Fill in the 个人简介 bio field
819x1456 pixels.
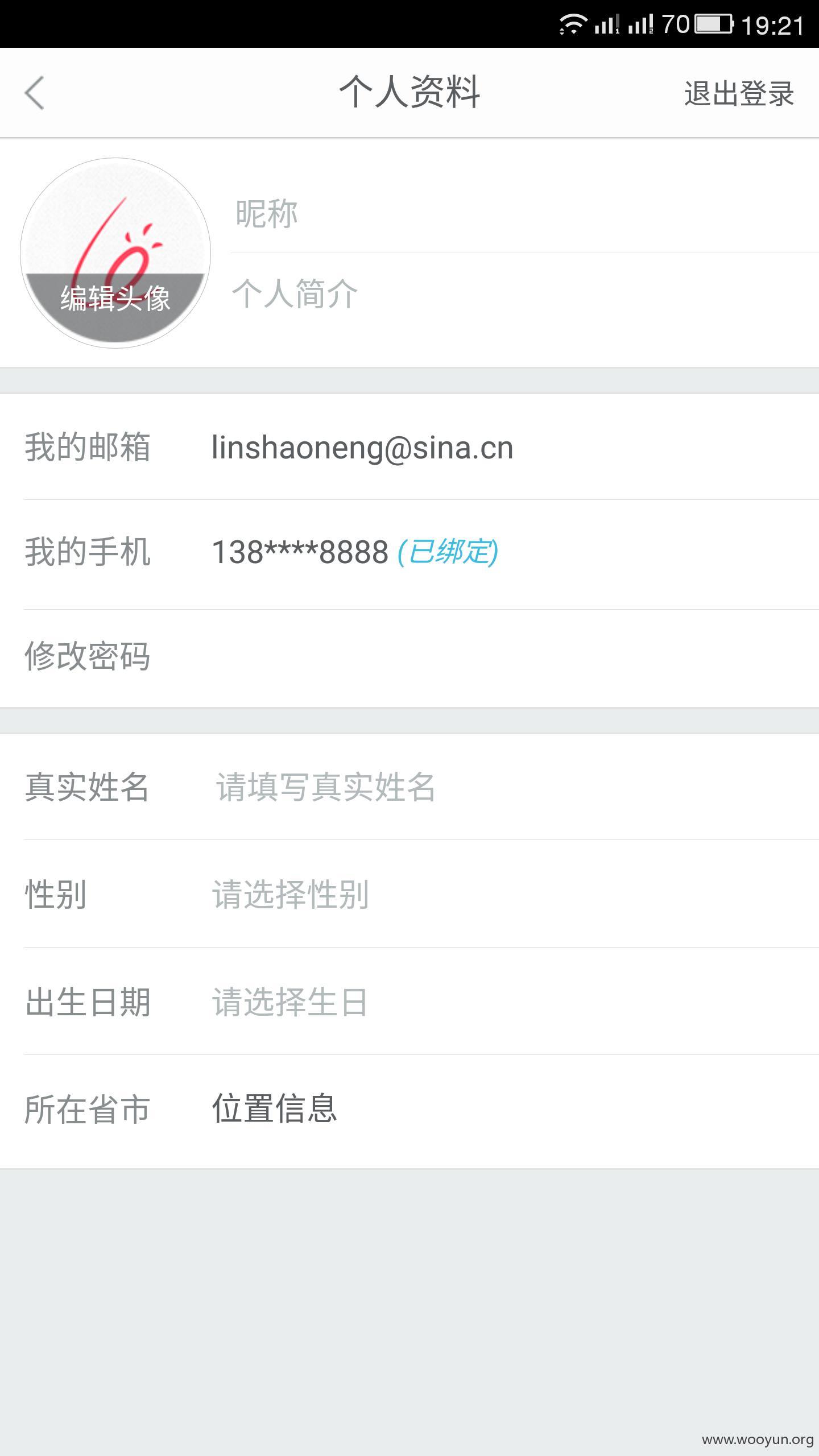pos(523,294)
